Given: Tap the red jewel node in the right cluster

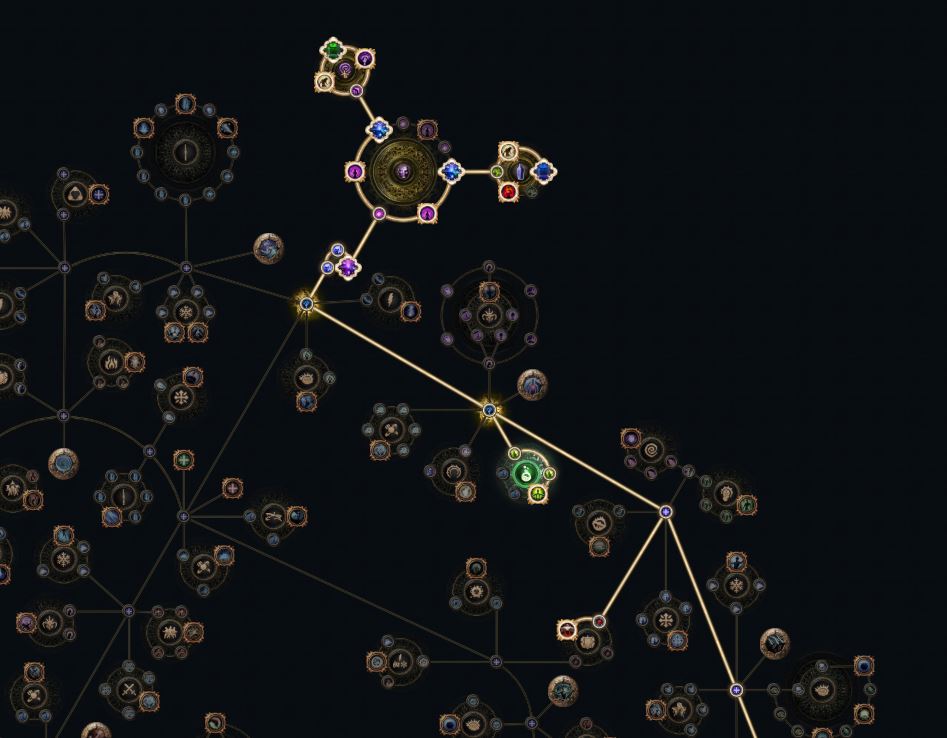Looking at the screenshot, I should [509, 192].
